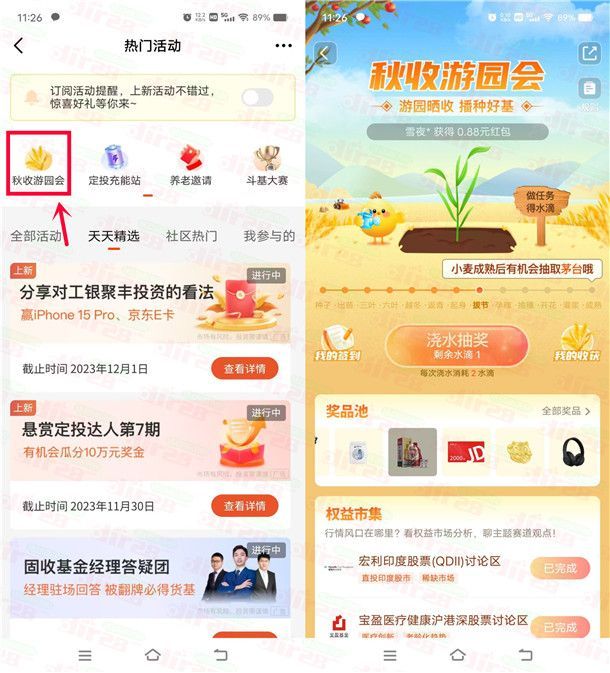
Task: Tap the 浇水抽奖 button
Action: [x=456, y=344]
